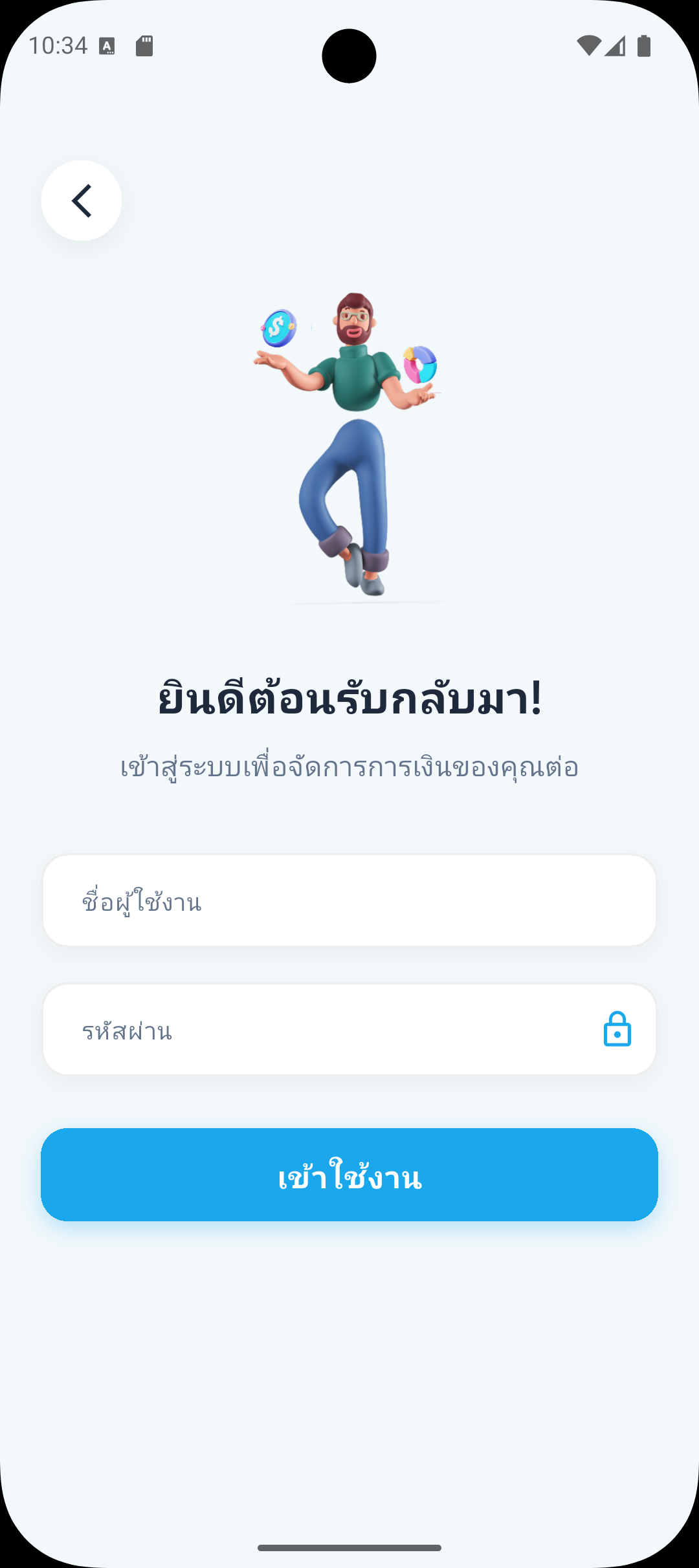The height and width of the screenshot is (1568, 699).
Task: Click the subtitle text under the heading
Action: click(349, 767)
